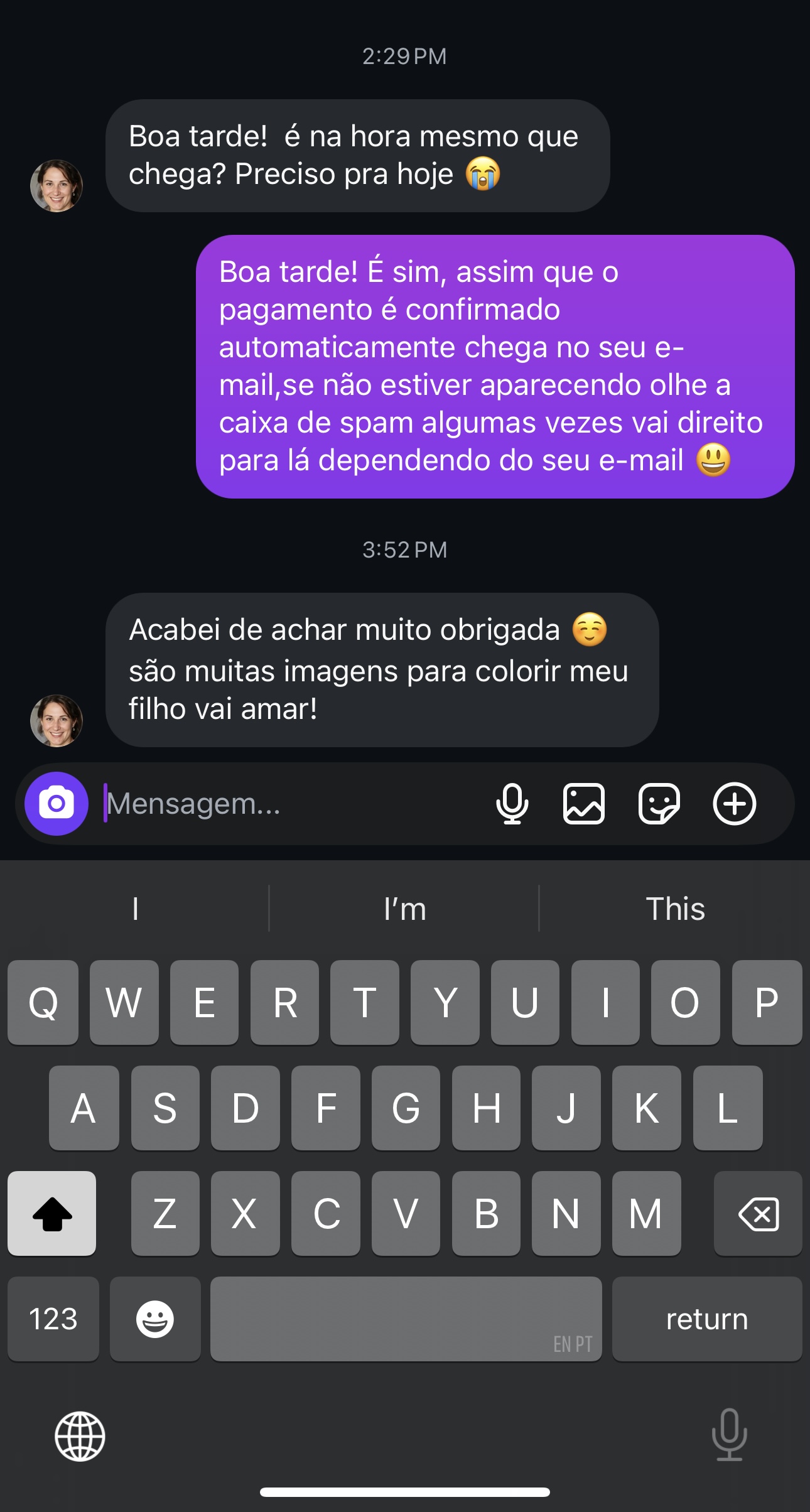Open the camera from the message bar

pos(57,803)
